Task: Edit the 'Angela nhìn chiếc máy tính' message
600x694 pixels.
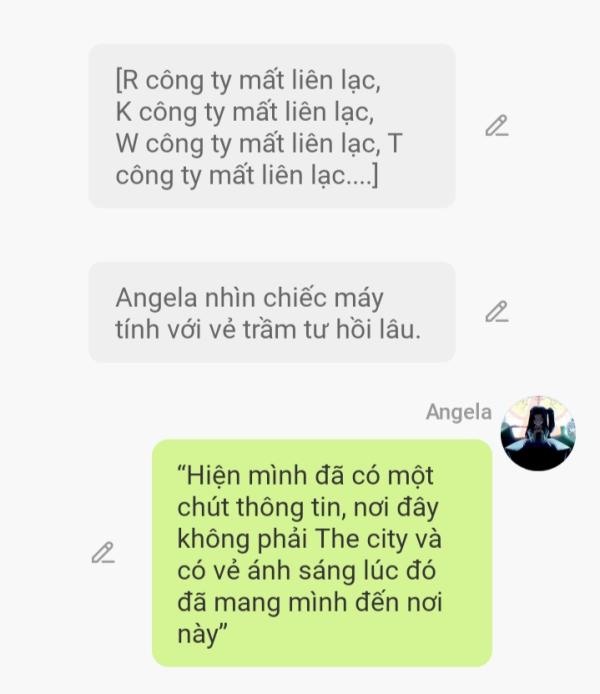Action: 496,312
